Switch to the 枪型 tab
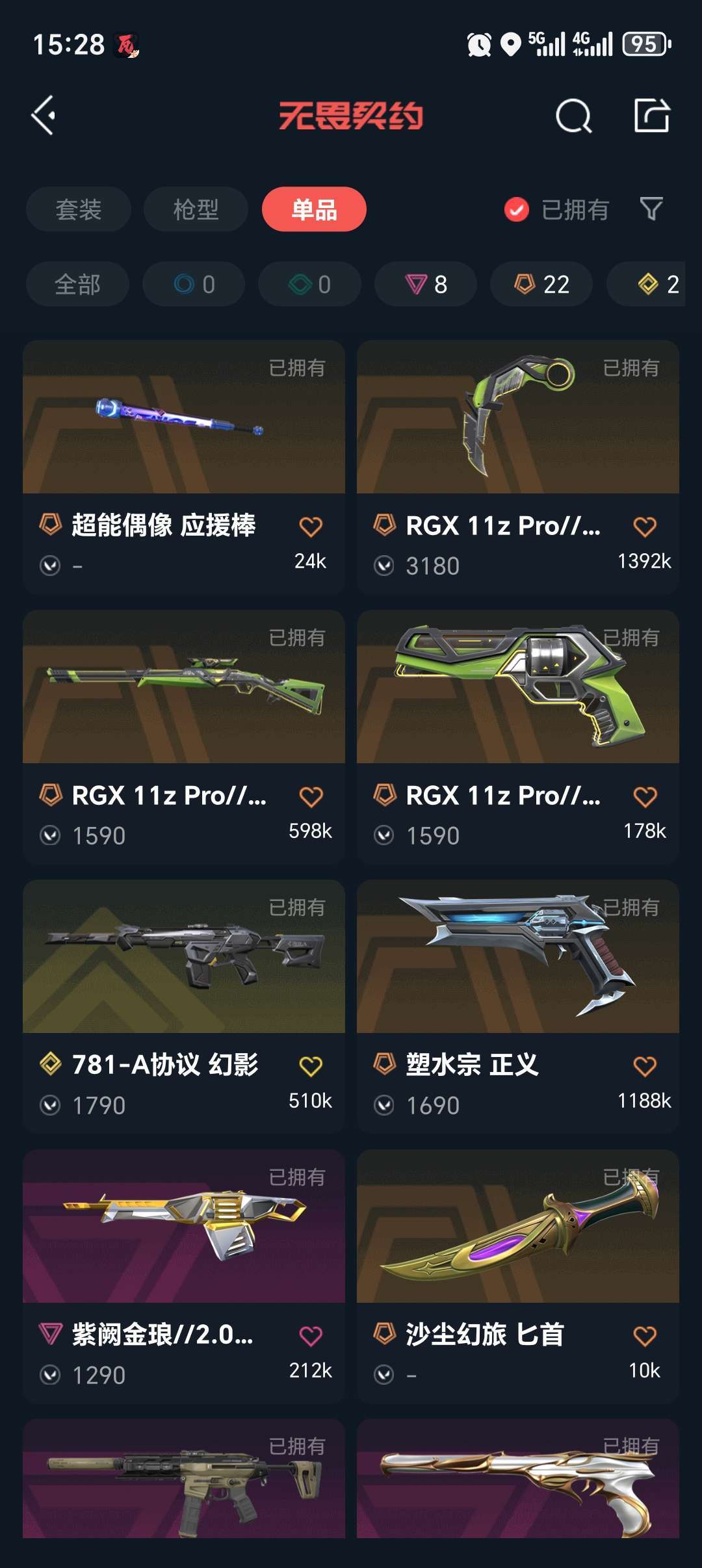 pos(194,209)
